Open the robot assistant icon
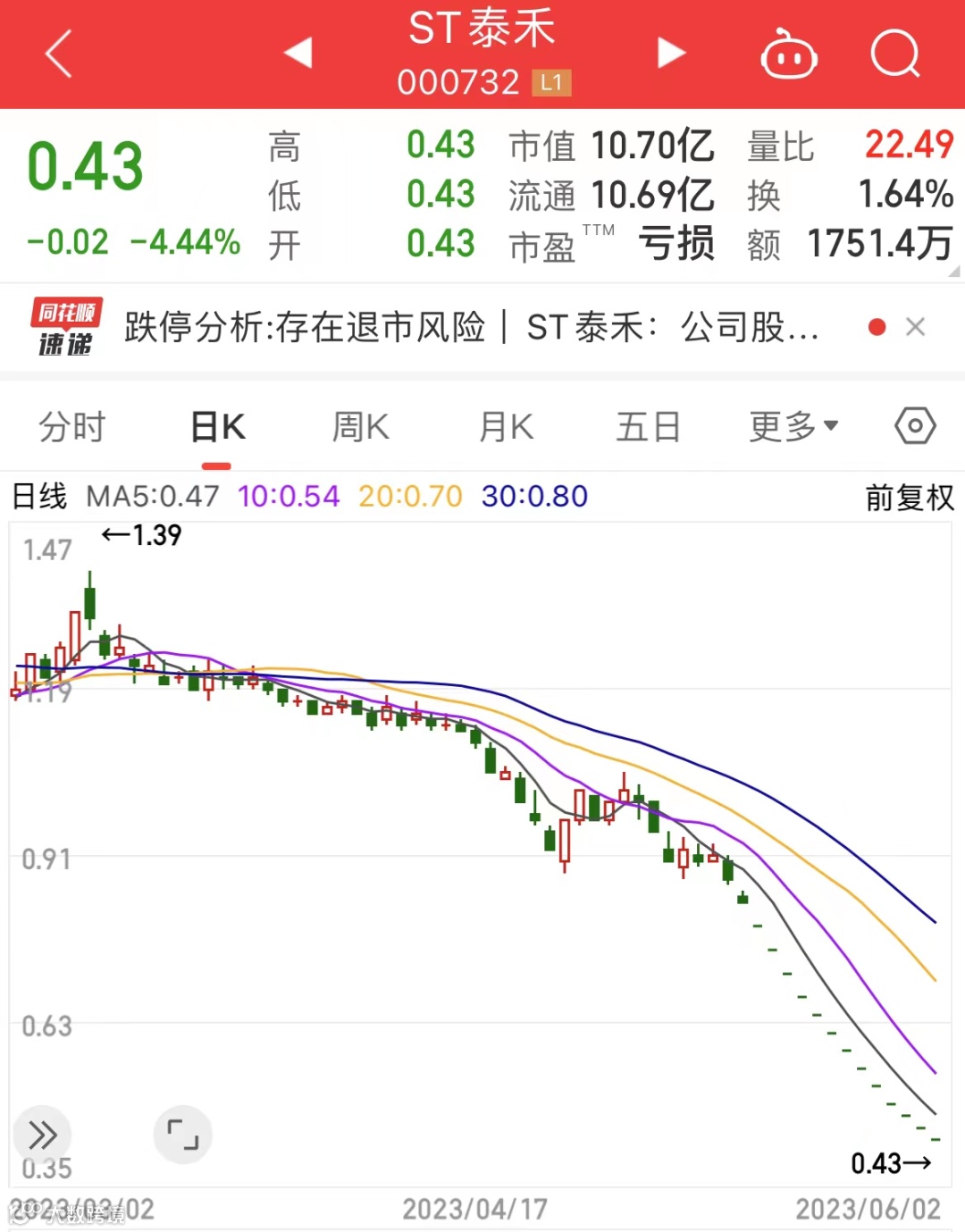 pyautogui.click(x=788, y=55)
